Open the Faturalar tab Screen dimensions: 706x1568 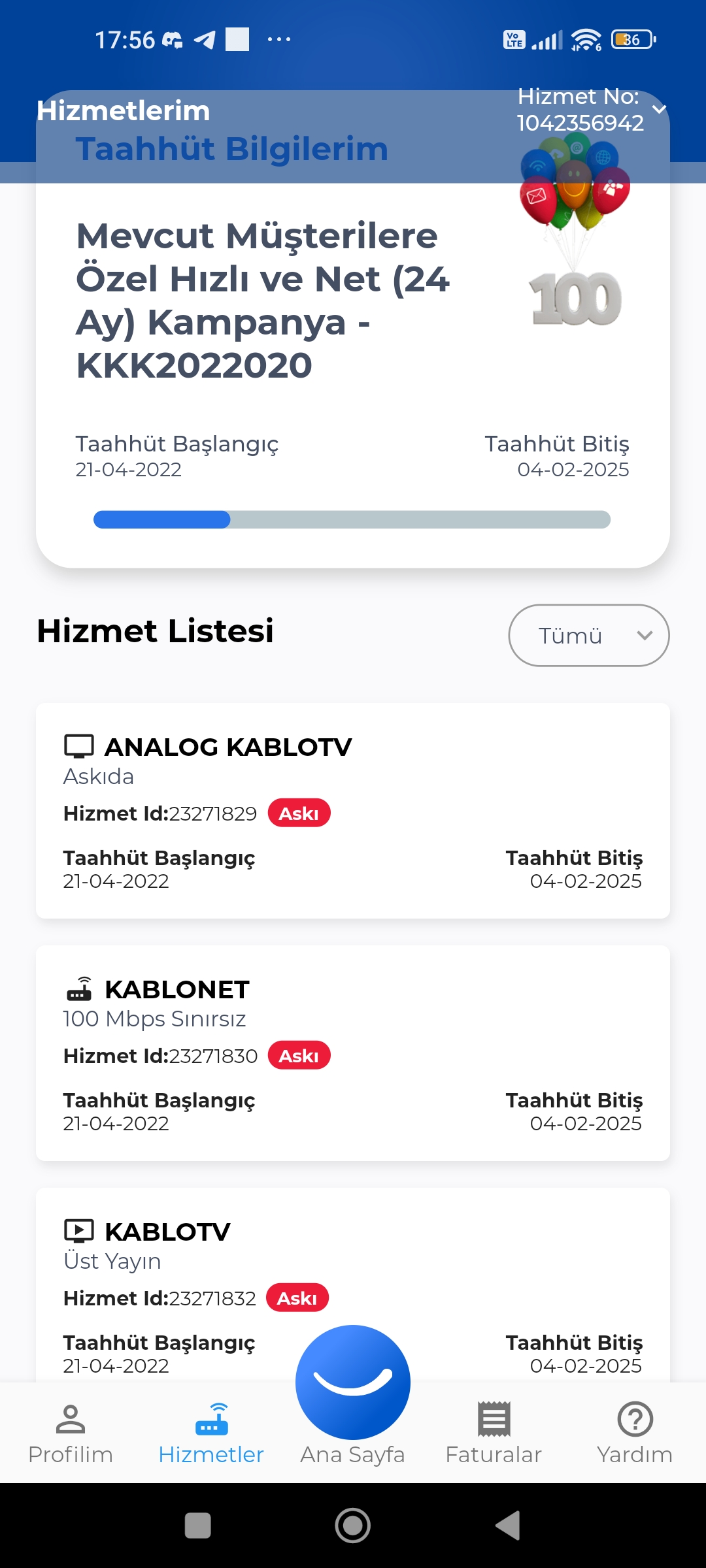pyautogui.click(x=494, y=1433)
